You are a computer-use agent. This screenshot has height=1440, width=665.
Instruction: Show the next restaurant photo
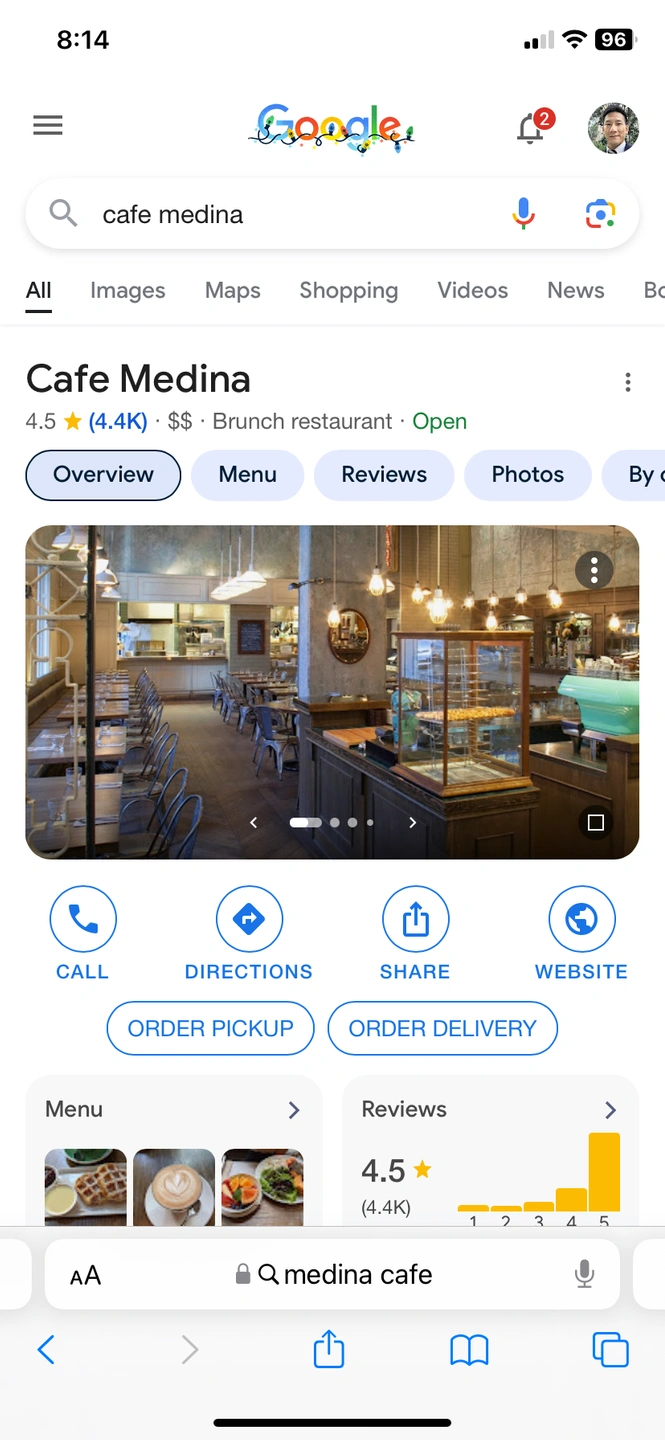(x=412, y=823)
